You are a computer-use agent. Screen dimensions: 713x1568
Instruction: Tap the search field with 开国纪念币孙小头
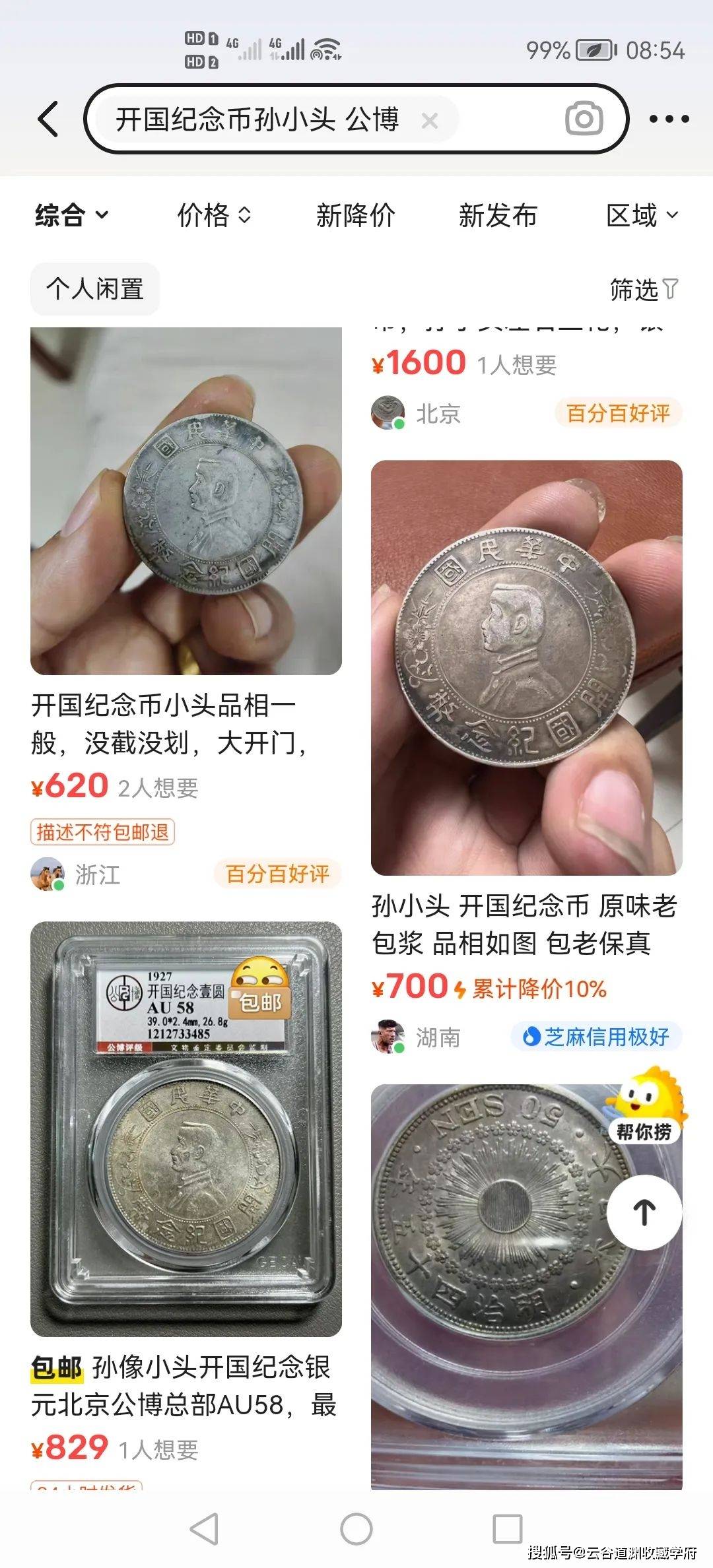[257, 119]
